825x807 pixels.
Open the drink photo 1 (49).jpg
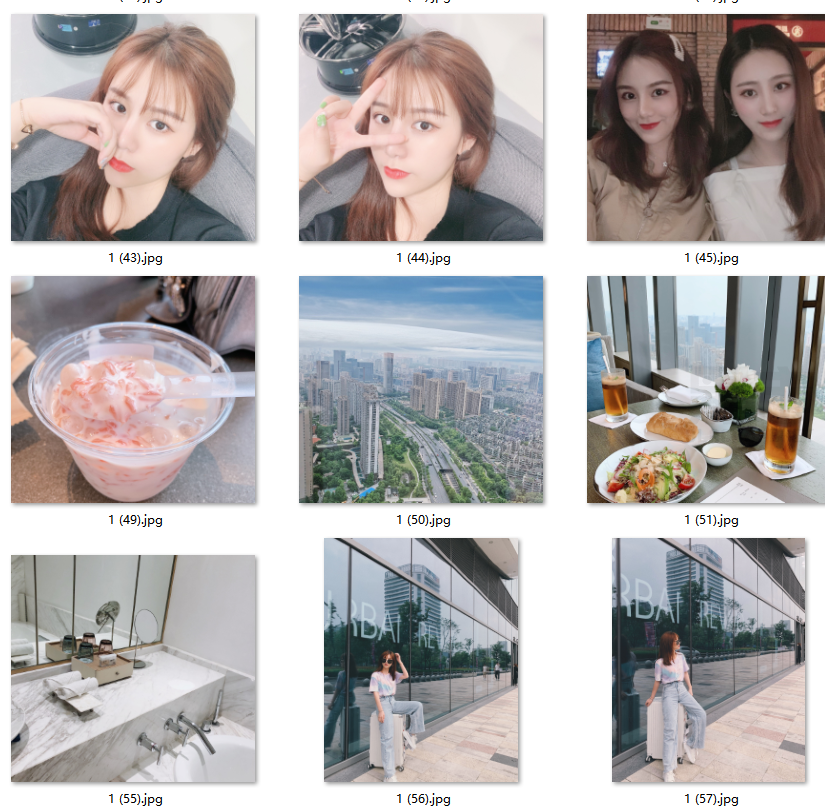click(133, 390)
